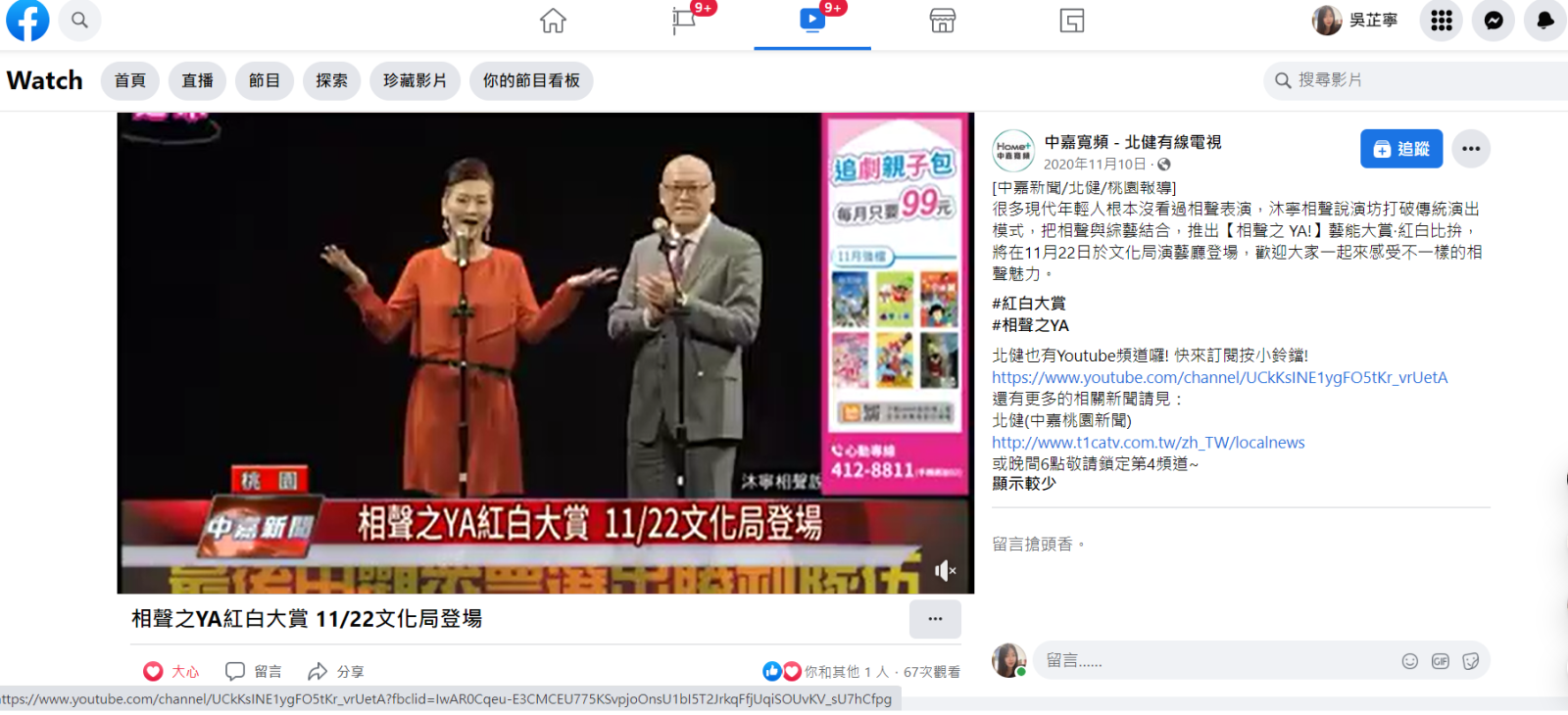
Task: Open the Groups tab icon
Action: pyautogui.click(x=1071, y=21)
